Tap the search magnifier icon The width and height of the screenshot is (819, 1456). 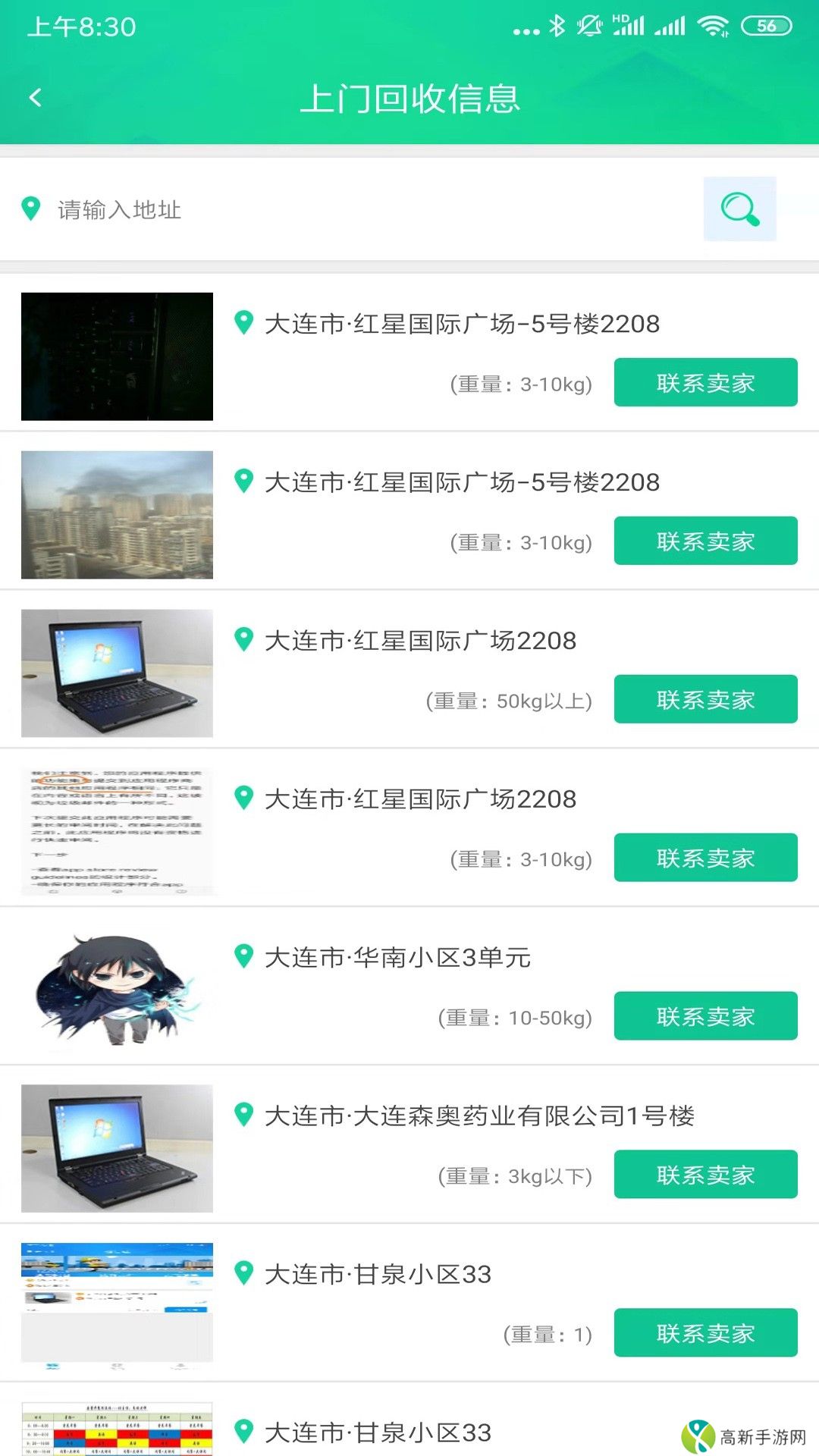tap(739, 209)
